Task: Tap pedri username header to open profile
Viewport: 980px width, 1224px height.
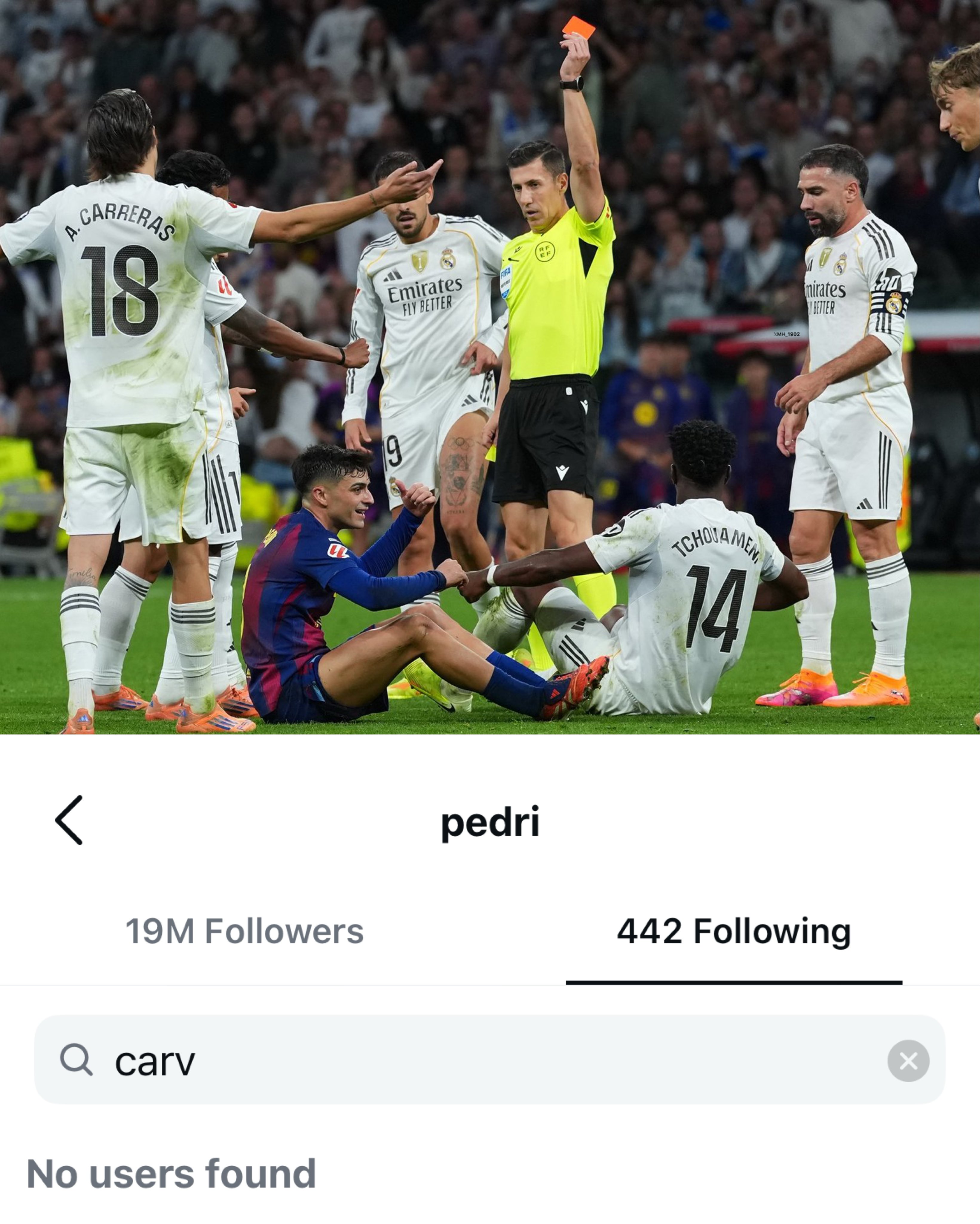Action: pyautogui.click(x=490, y=824)
